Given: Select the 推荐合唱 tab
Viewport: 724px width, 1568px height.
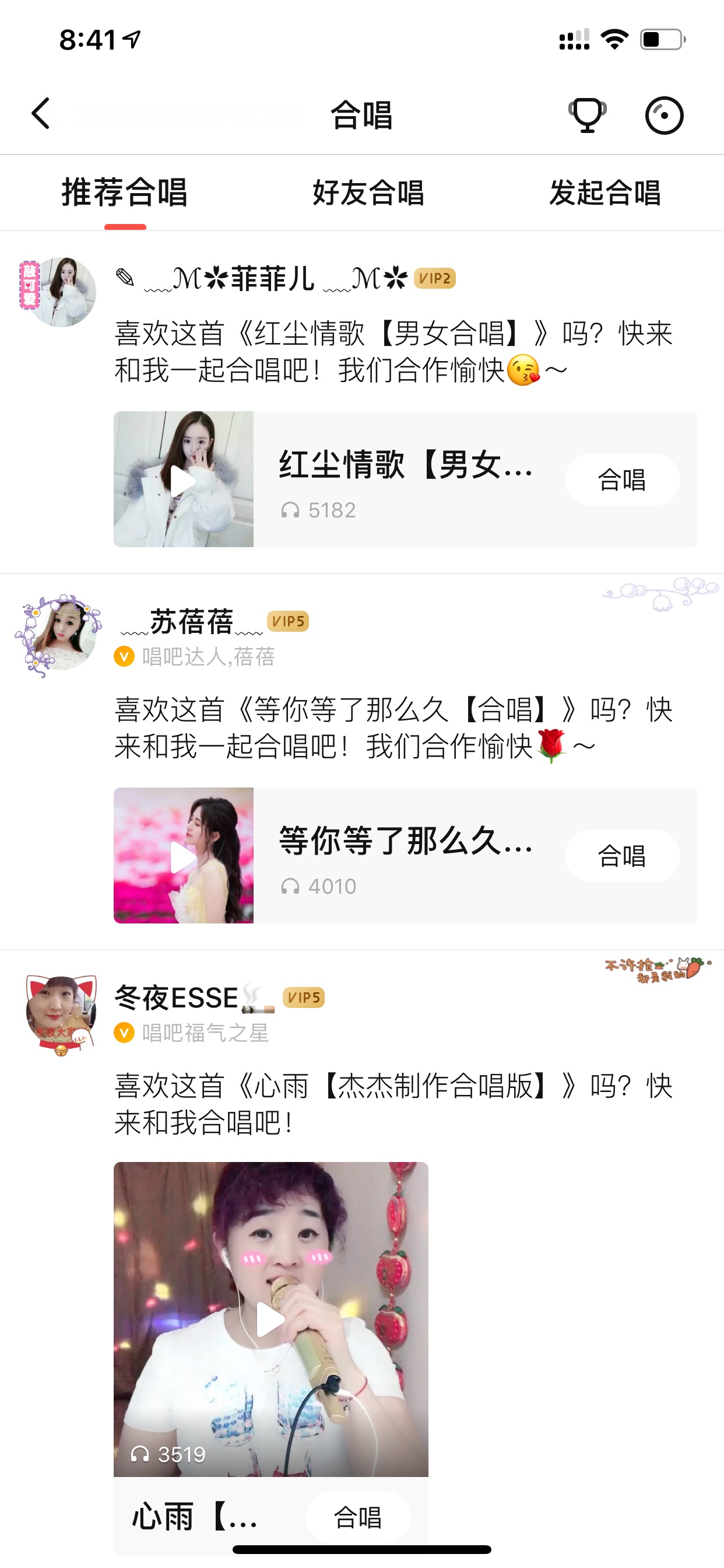Looking at the screenshot, I should [125, 193].
